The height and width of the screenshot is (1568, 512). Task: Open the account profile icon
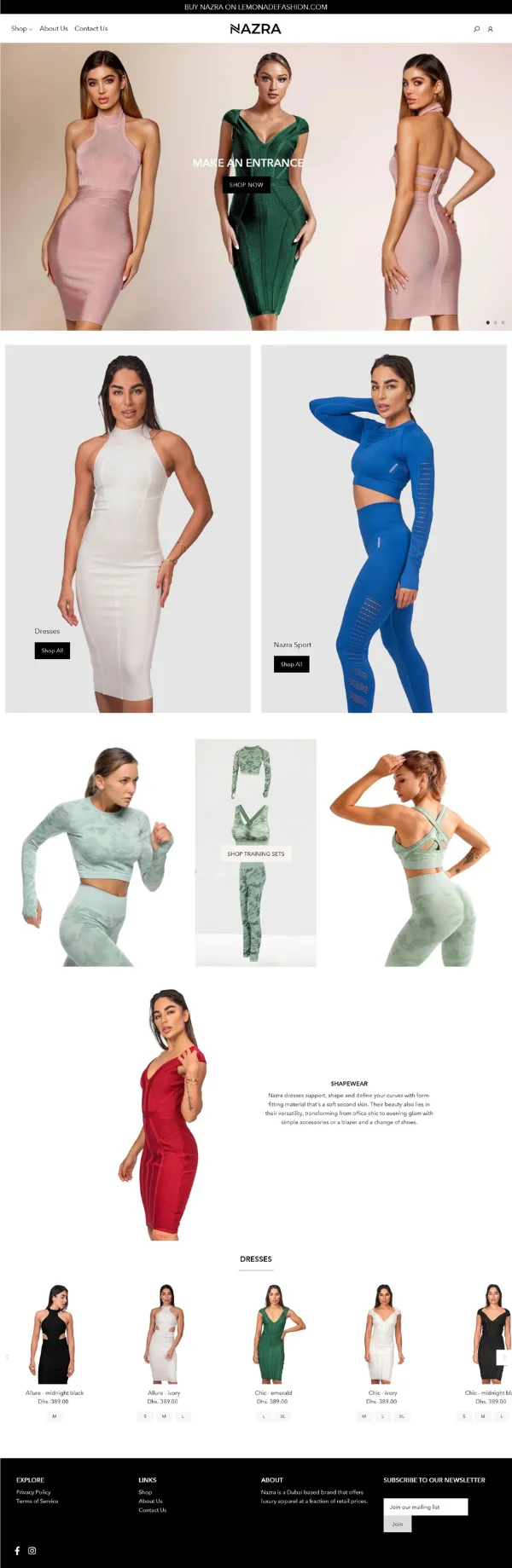[x=490, y=29]
